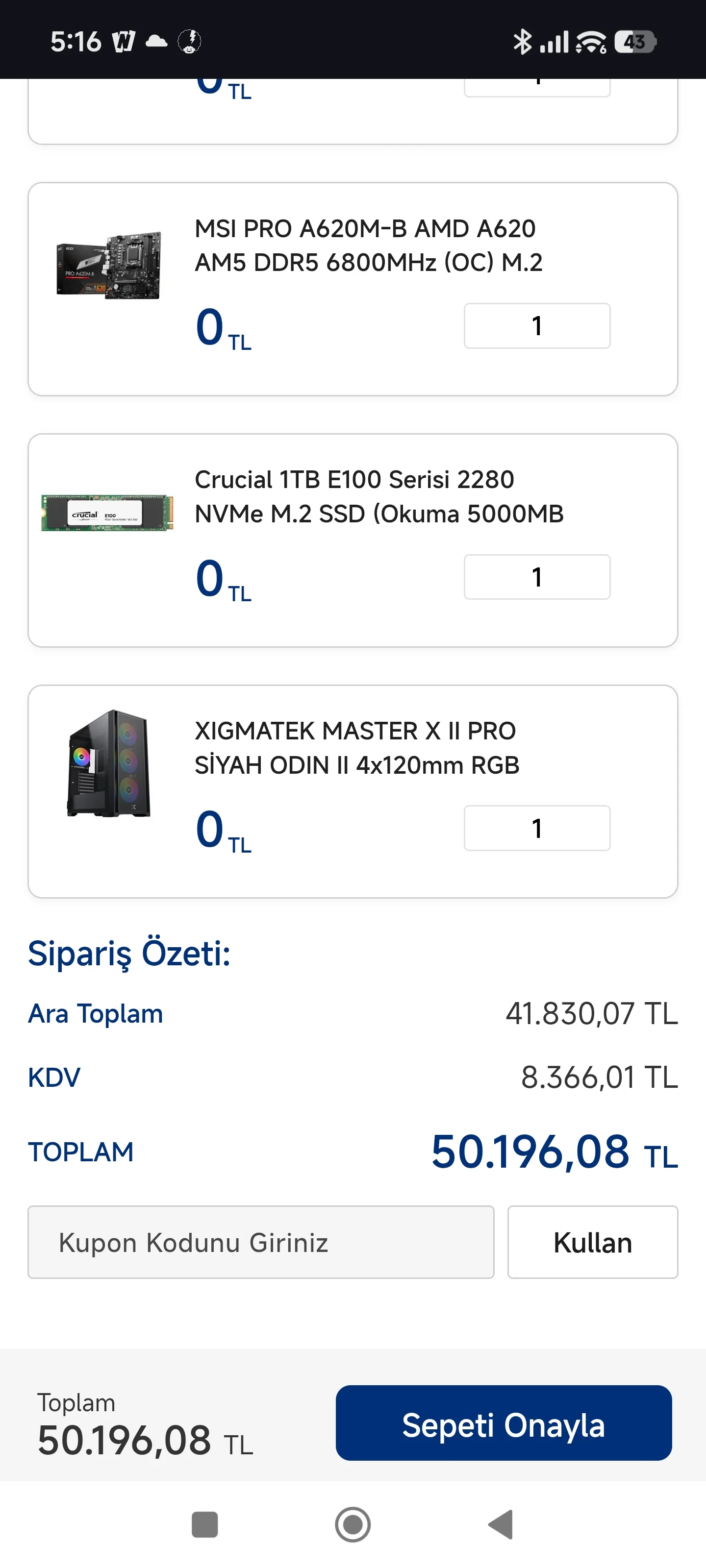Viewport: 706px width, 1568px height.
Task: Open the MSI PRO A620M-B motherboard item
Action: pos(368,246)
